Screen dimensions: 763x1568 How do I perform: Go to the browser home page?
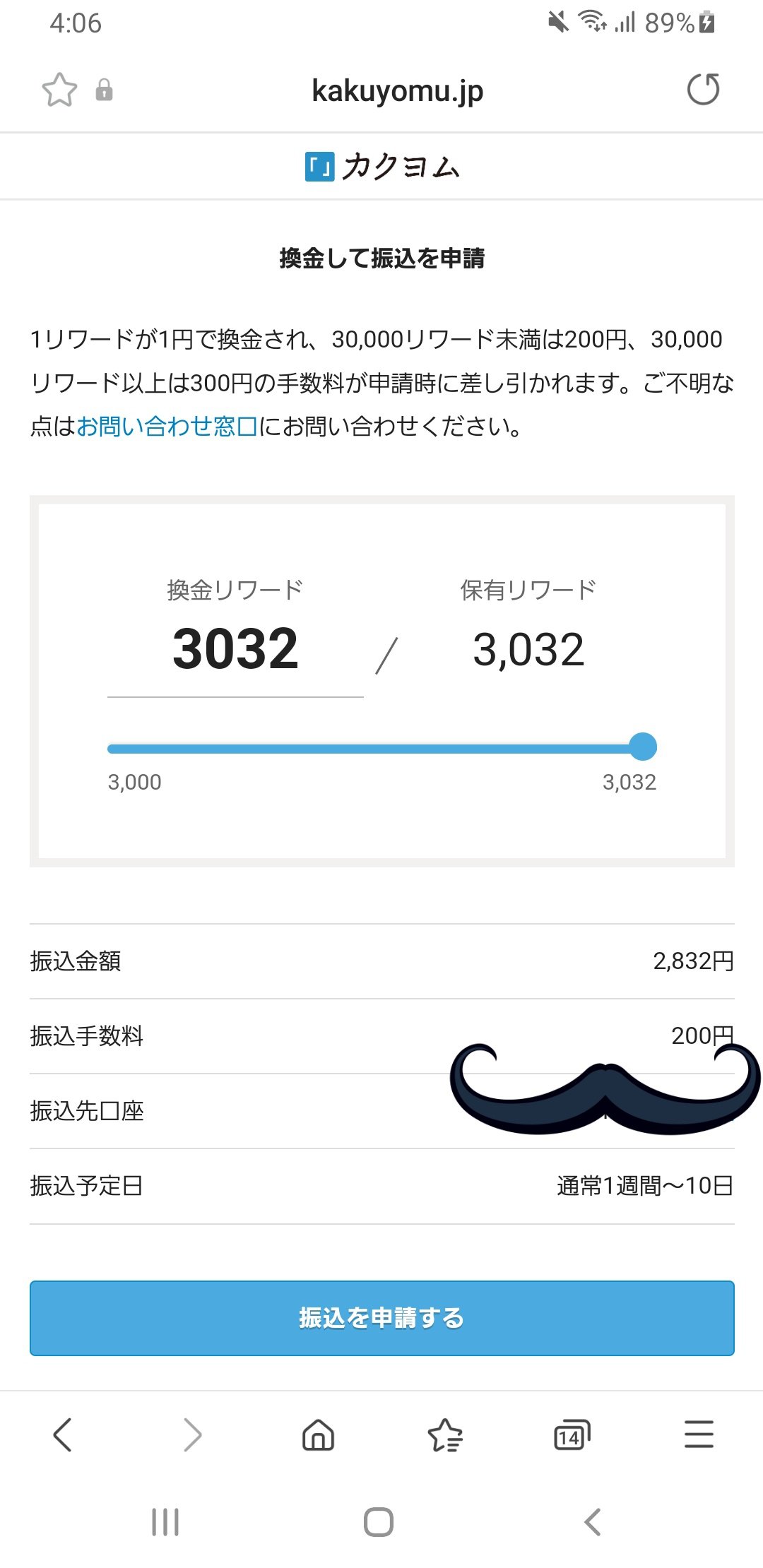point(318,1435)
